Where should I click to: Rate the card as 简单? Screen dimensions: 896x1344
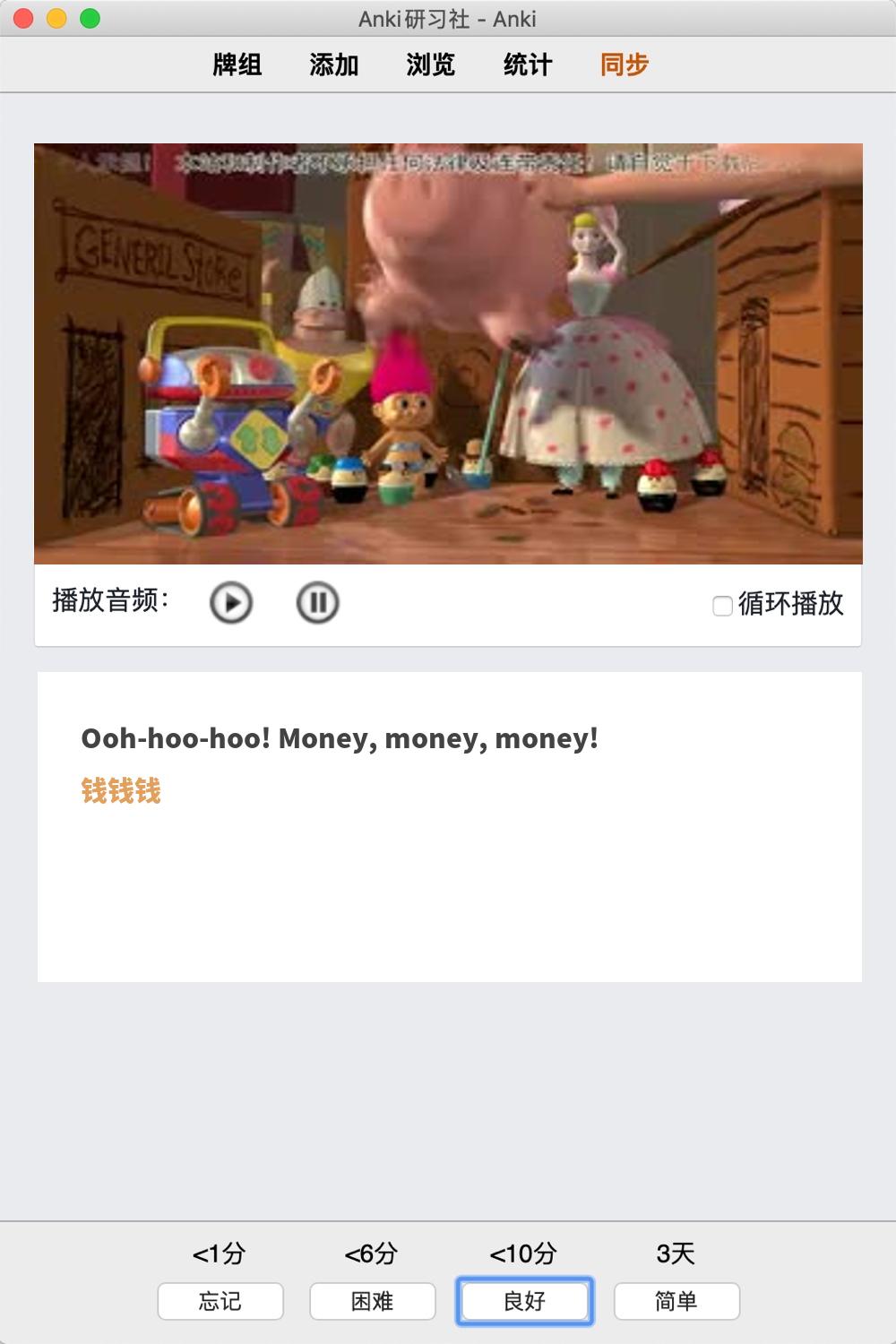click(676, 1301)
